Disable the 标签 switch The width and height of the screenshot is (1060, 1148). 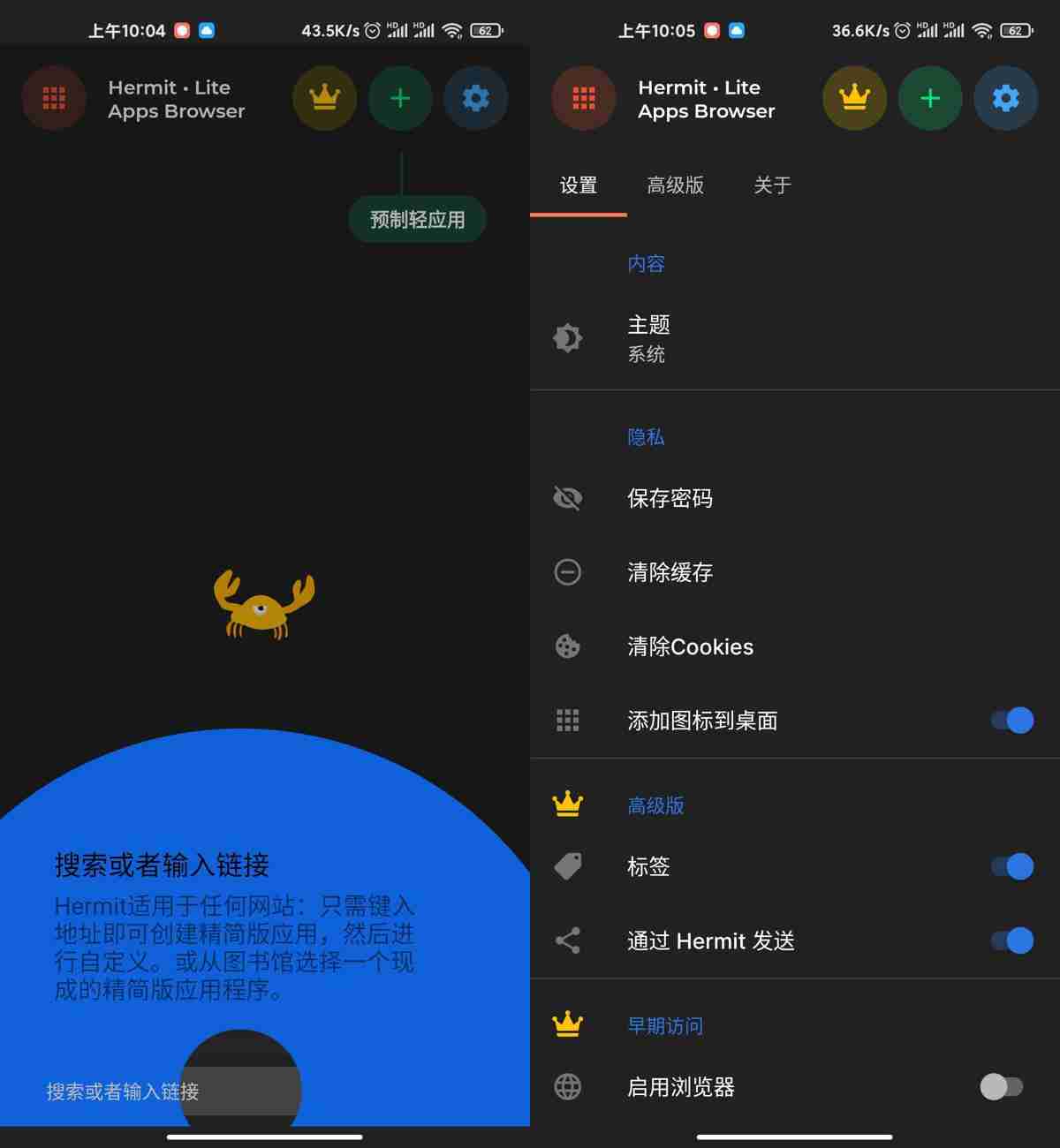point(1011,866)
